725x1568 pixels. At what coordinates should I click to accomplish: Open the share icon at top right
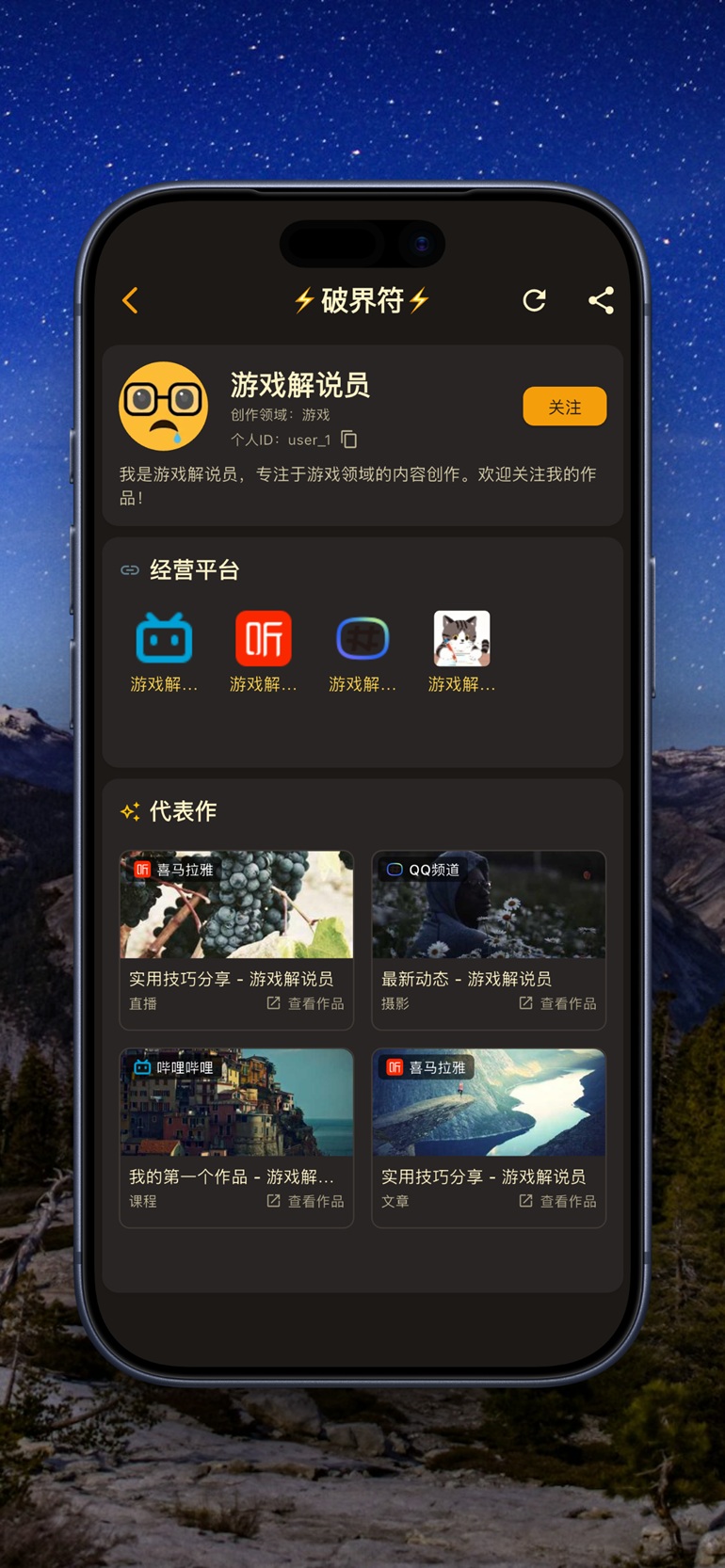pos(601,301)
